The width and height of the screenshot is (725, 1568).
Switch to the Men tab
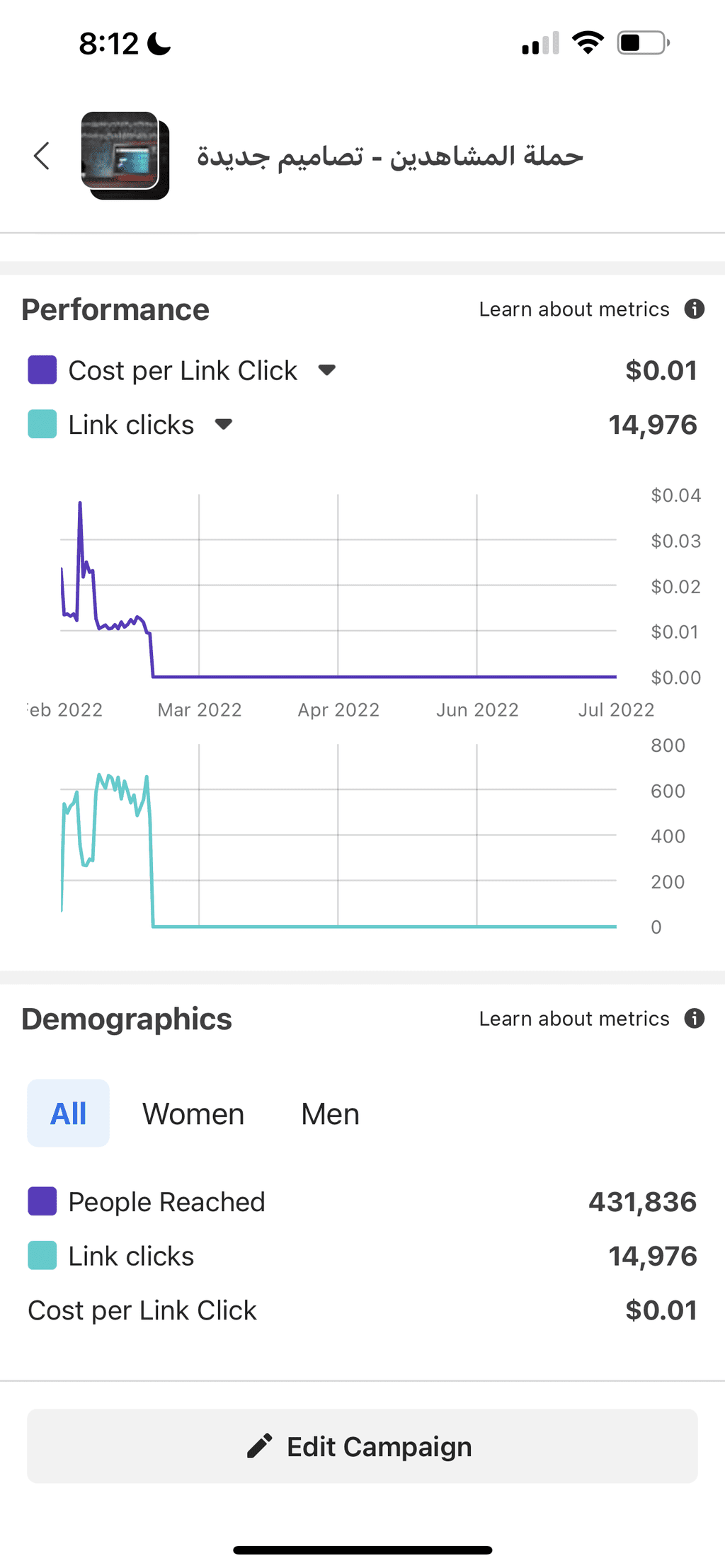point(330,1114)
